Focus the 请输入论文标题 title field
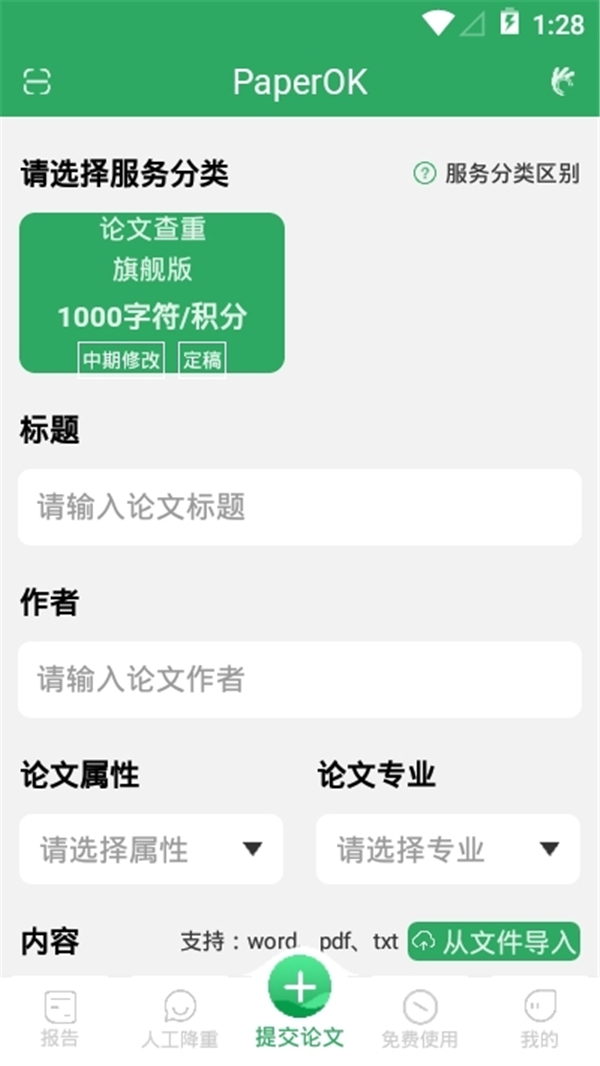600x1066 pixels. [x=300, y=507]
